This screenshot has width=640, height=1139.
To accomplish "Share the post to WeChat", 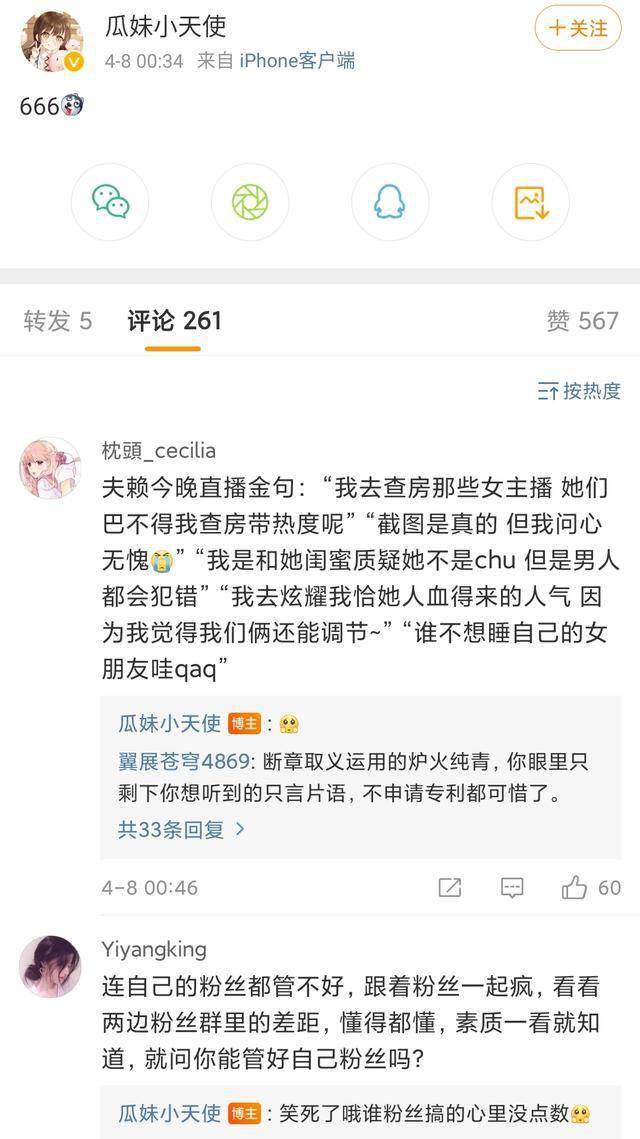I will coord(110,202).
